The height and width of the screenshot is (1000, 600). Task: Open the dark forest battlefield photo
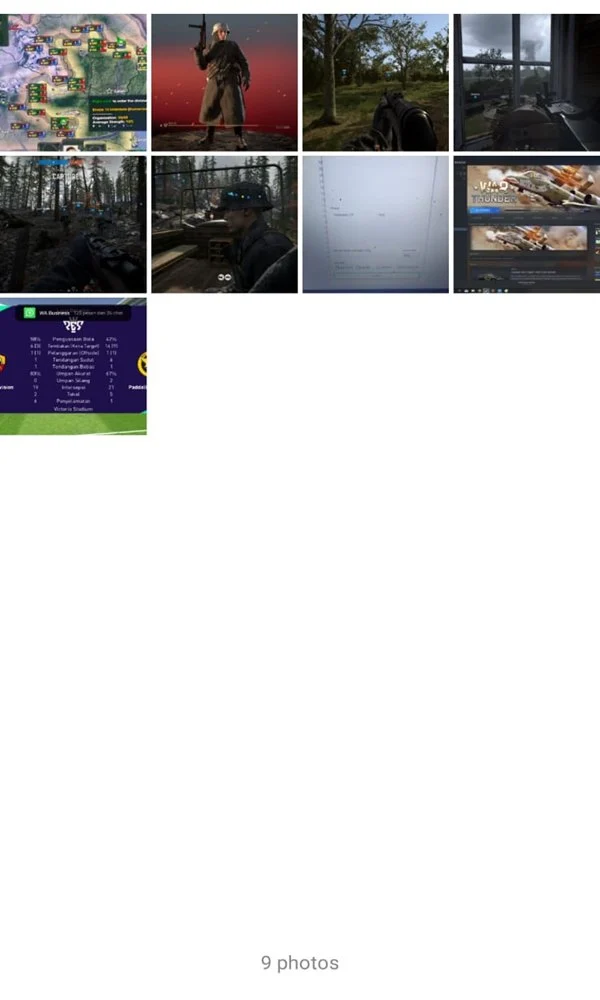click(x=73, y=224)
